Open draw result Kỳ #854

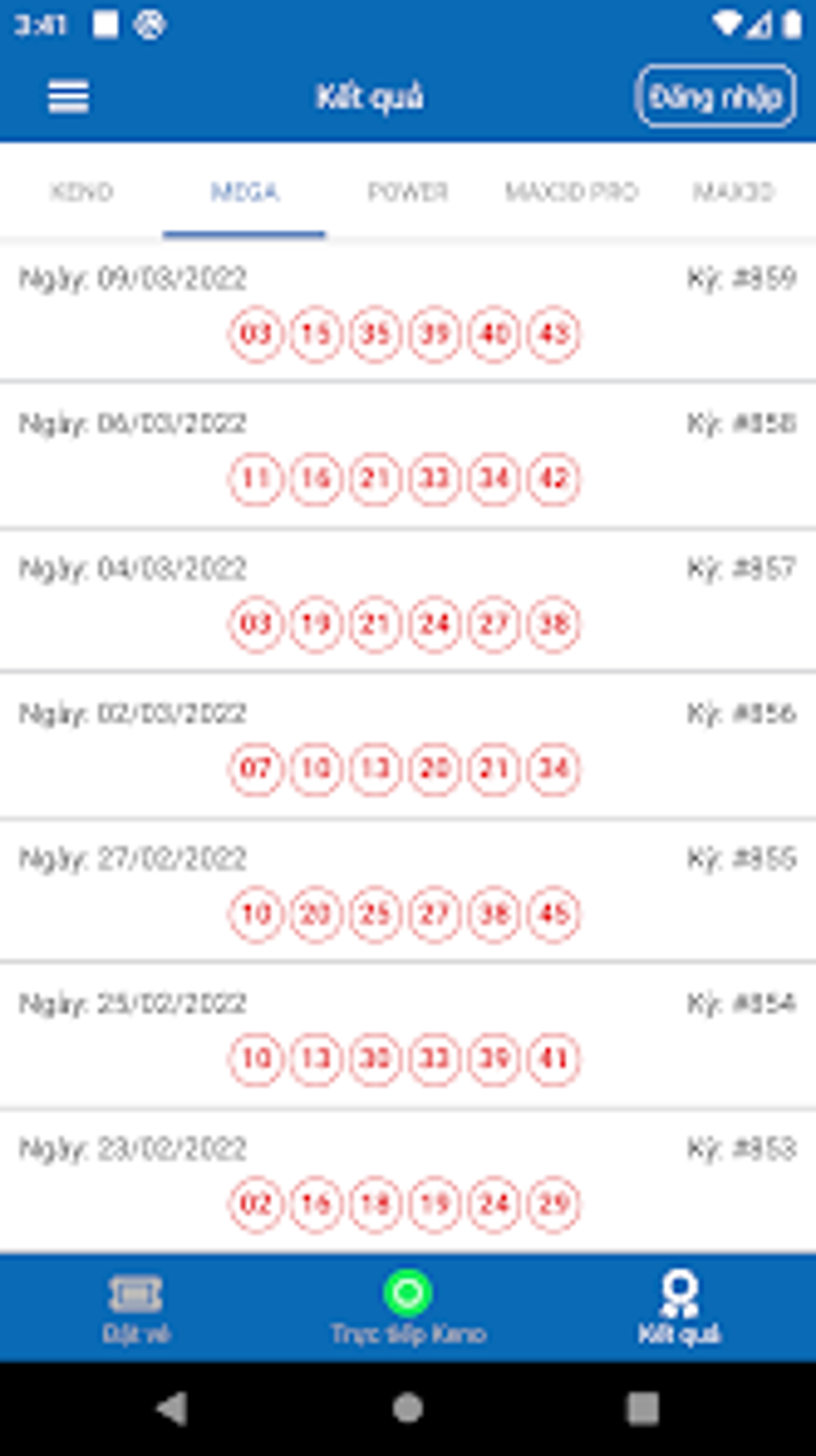click(407, 1035)
